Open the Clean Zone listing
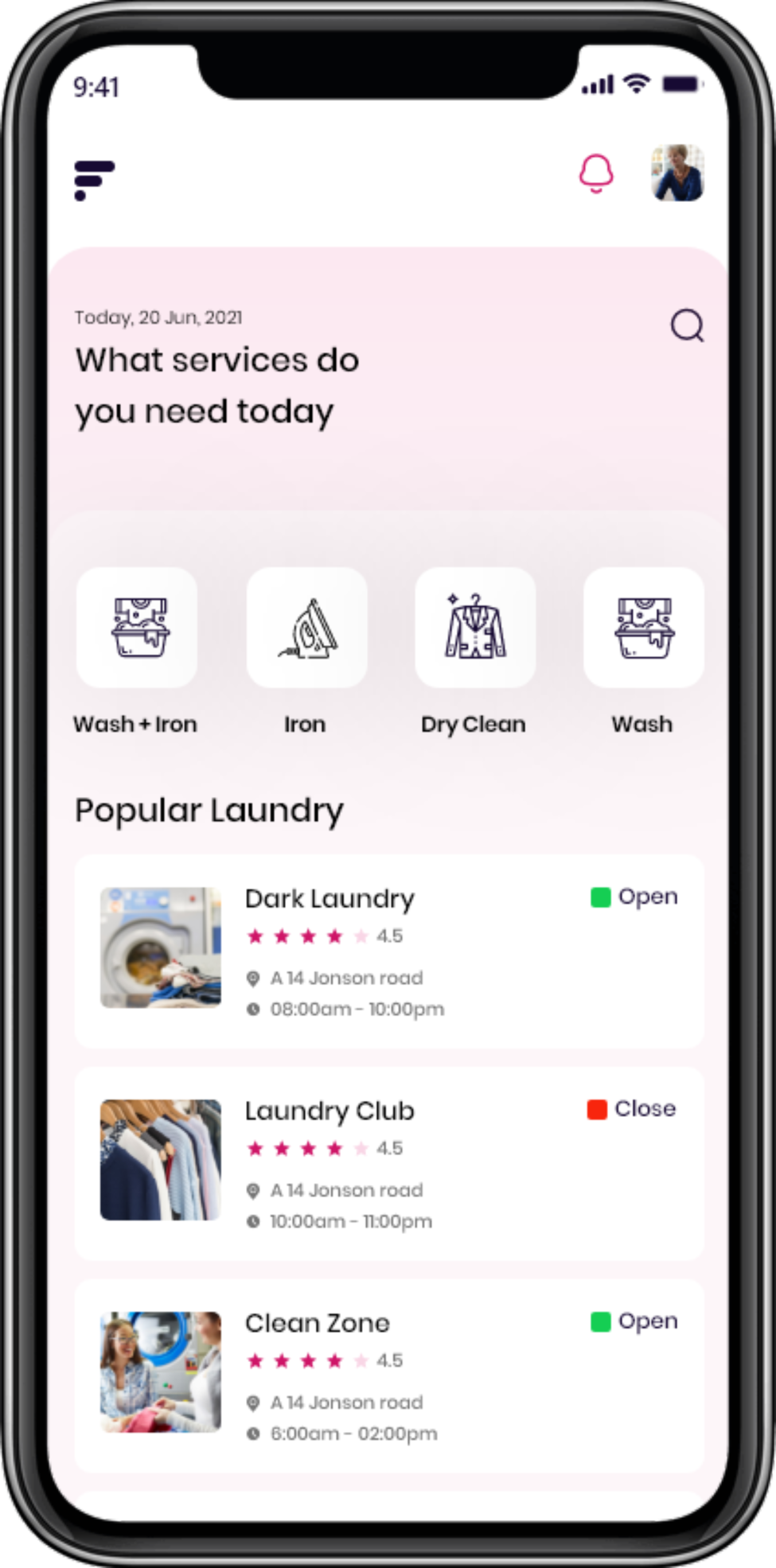The height and width of the screenshot is (1568, 776). coord(389,1375)
